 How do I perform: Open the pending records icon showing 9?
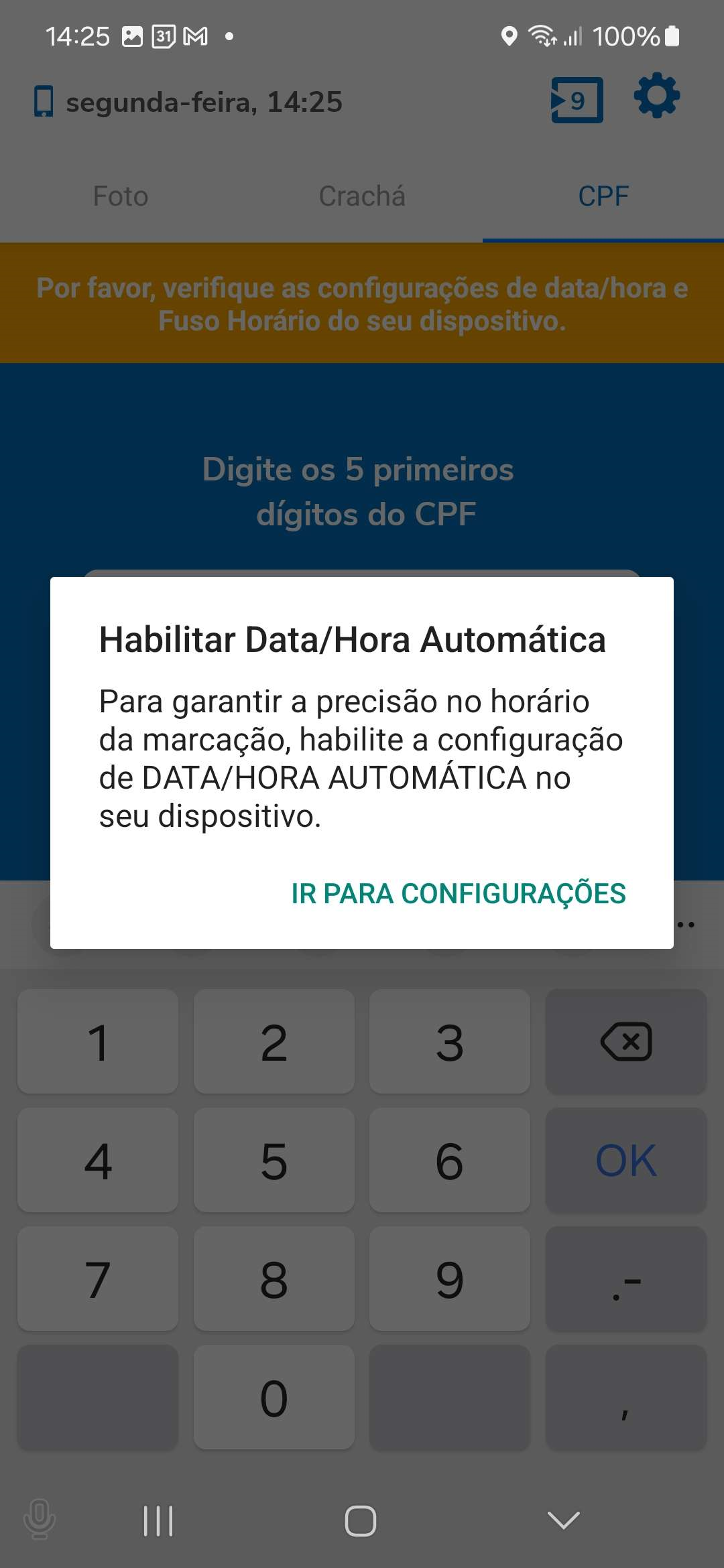click(x=577, y=101)
